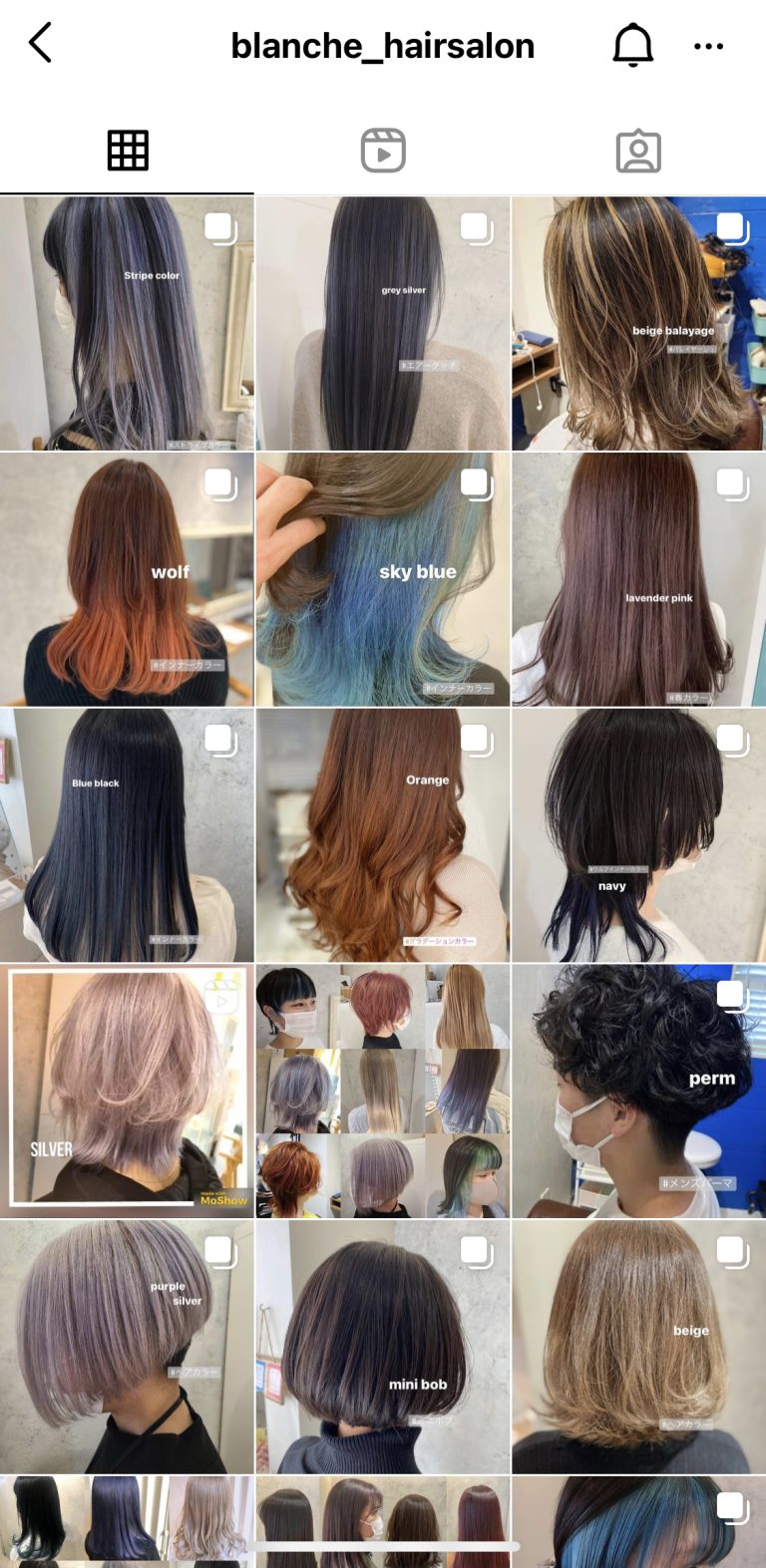Image resolution: width=766 pixels, height=1568 pixels.
Task: Switch to the tagged photos tab
Action: 638,151
